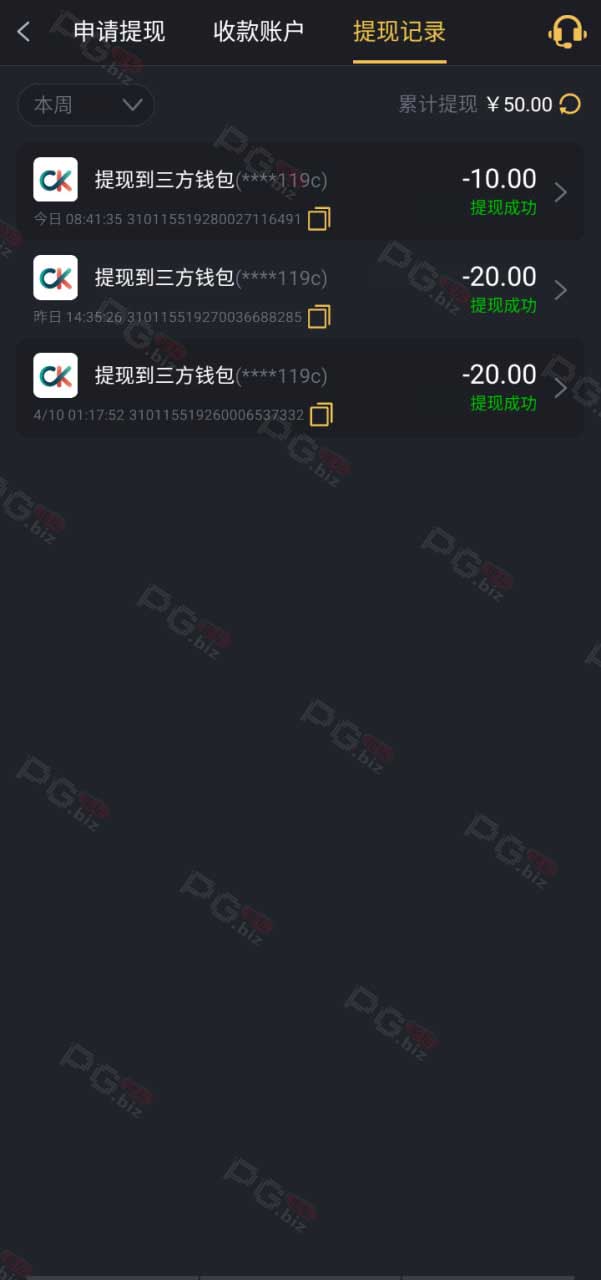Copy order number of today's 08:41:35 withdrawal
601x1280 pixels.
click(319, 218)
